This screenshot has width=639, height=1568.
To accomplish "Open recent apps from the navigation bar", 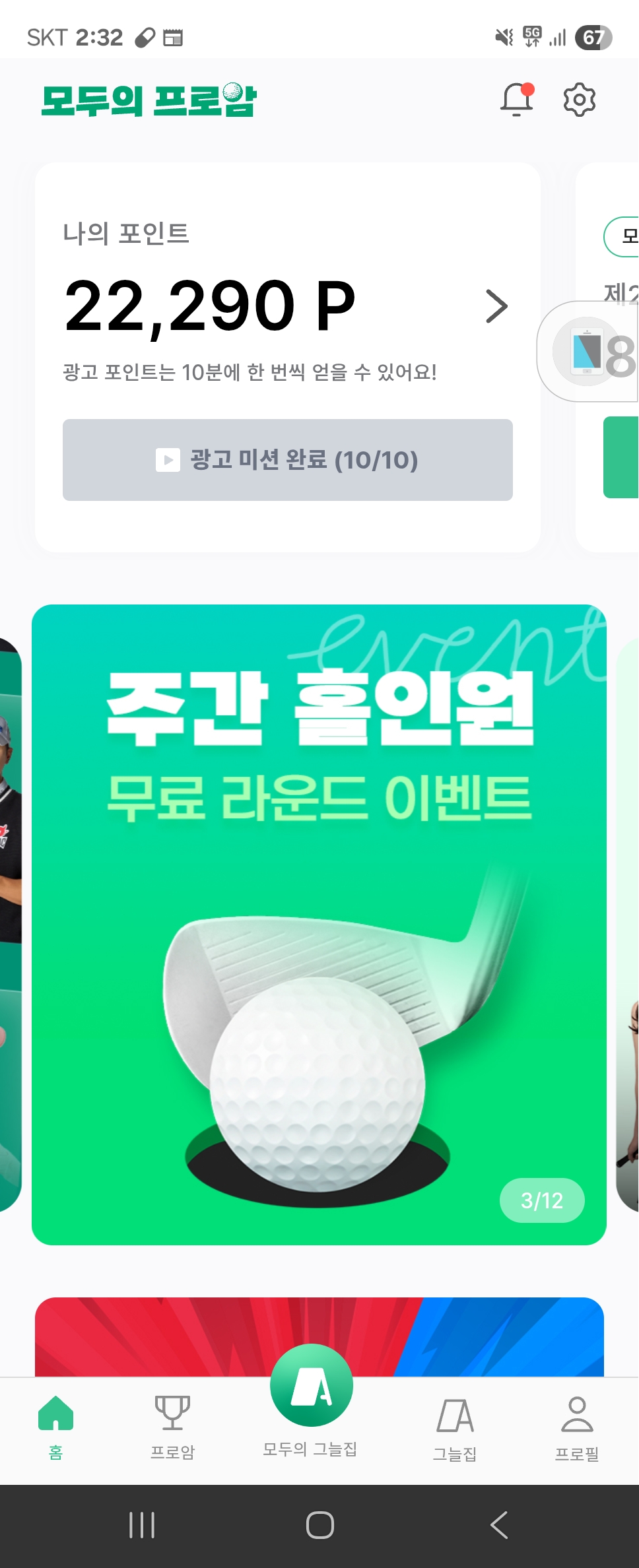I will 142,1525.
